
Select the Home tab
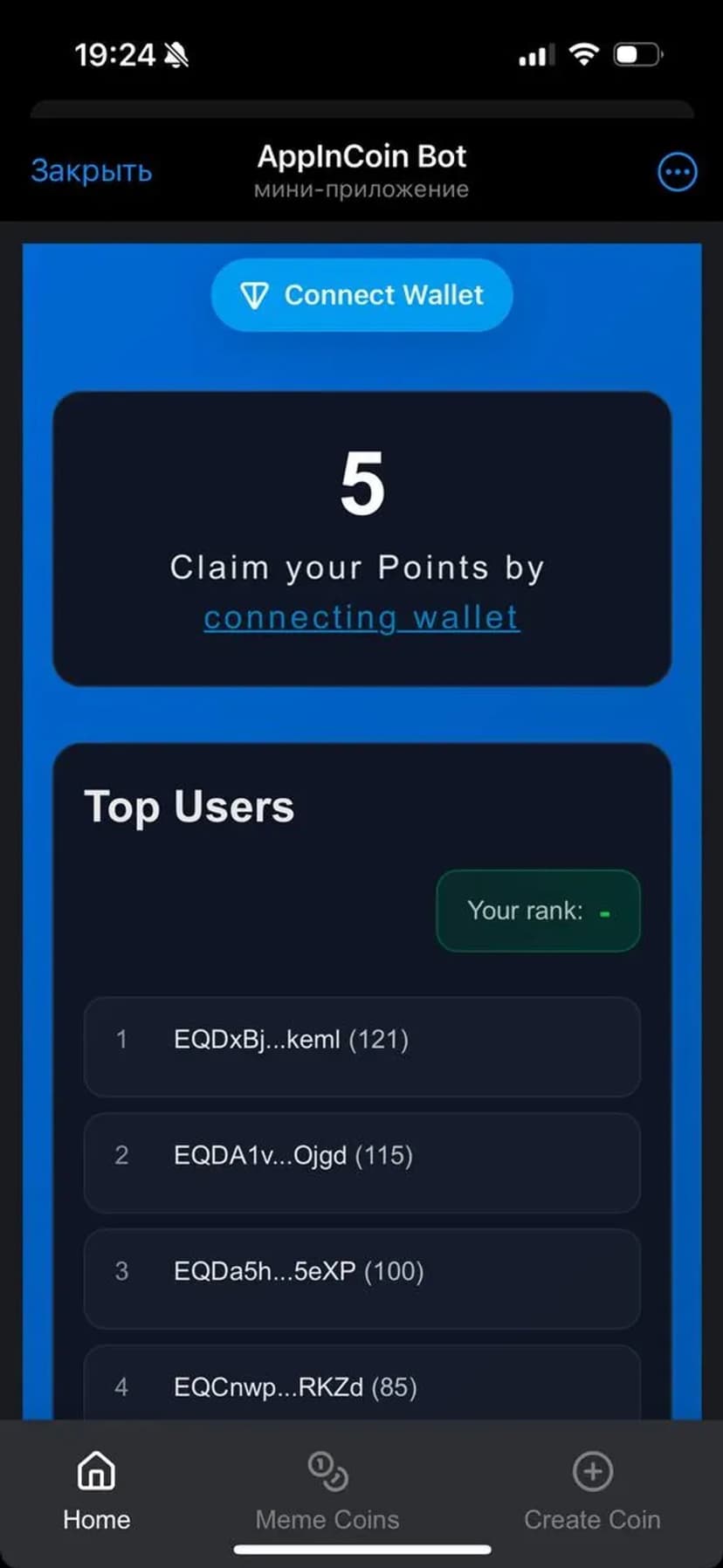96,1491
